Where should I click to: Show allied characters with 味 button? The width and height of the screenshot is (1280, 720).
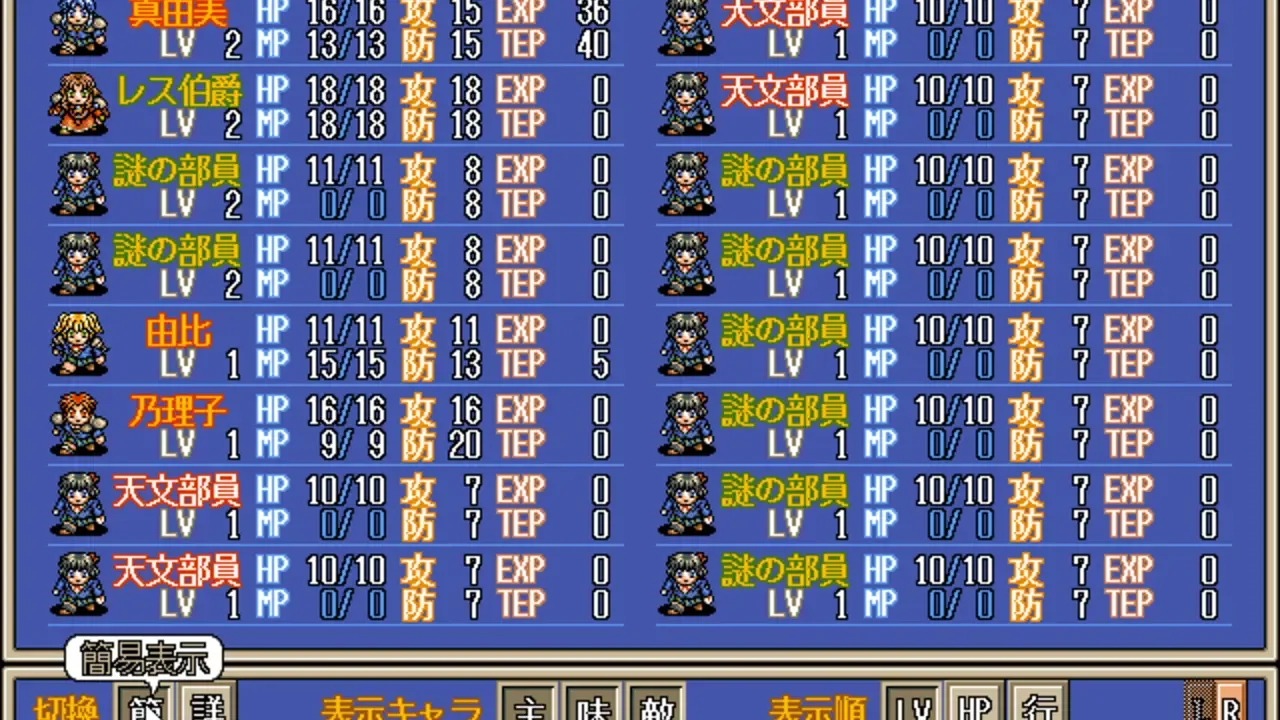click(592, 705)
